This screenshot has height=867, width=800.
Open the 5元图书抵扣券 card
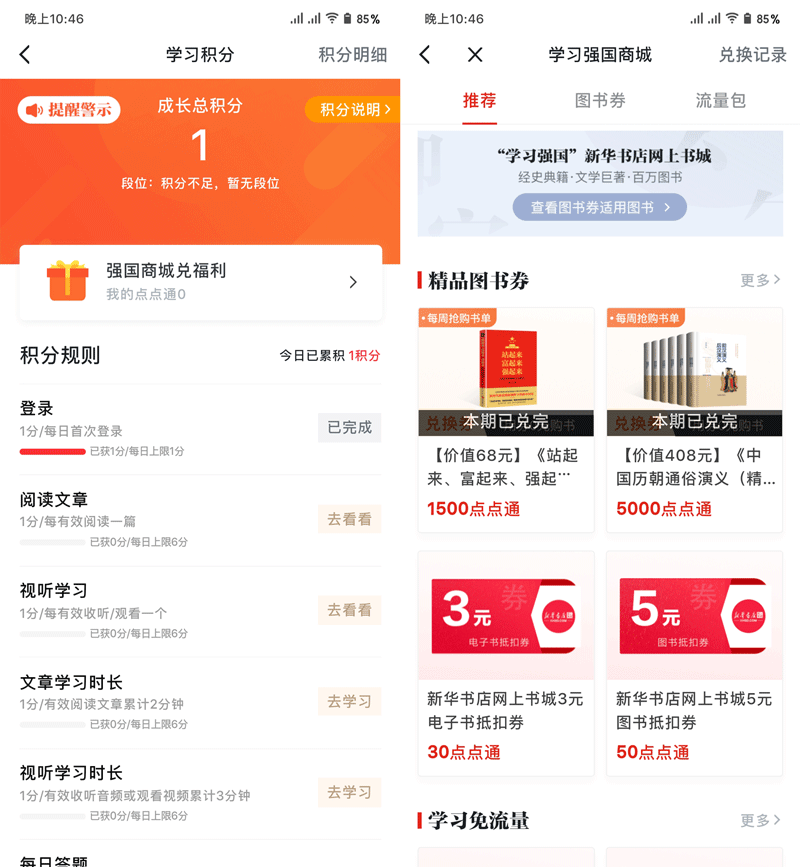694,662
